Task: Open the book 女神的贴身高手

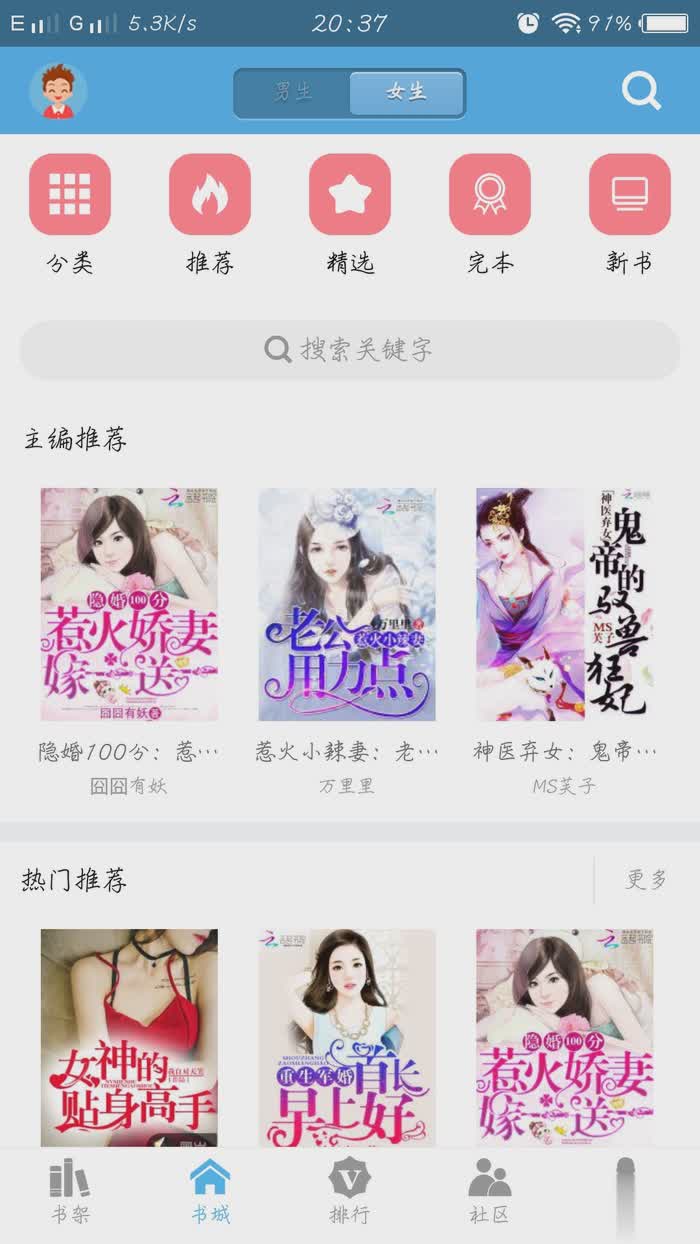Action: (129, 1038)
